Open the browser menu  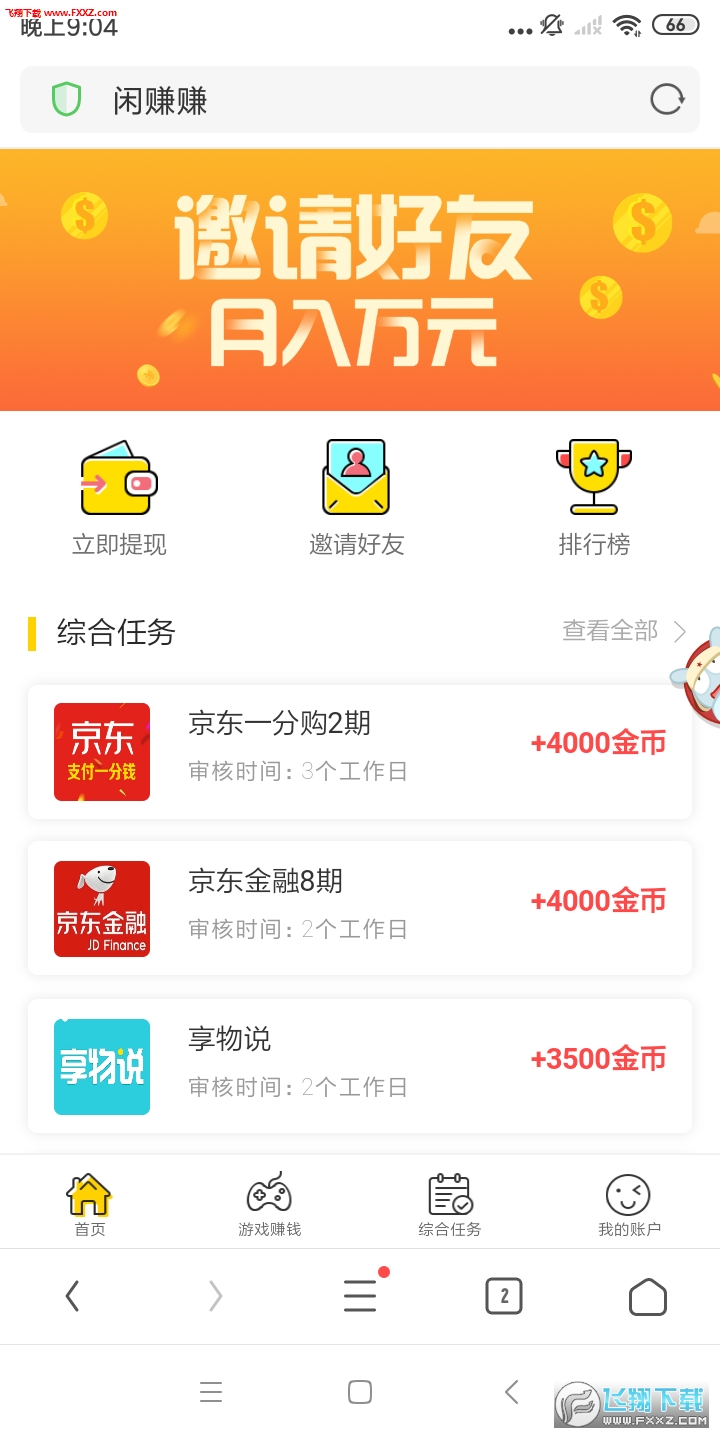[360, 1297]
